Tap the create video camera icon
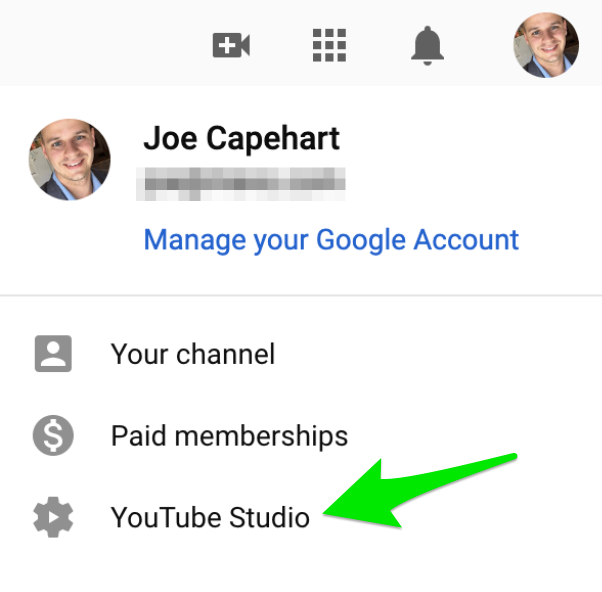Image resolution: width=602 pixels, height=592 pixels. tap(231, 45)
